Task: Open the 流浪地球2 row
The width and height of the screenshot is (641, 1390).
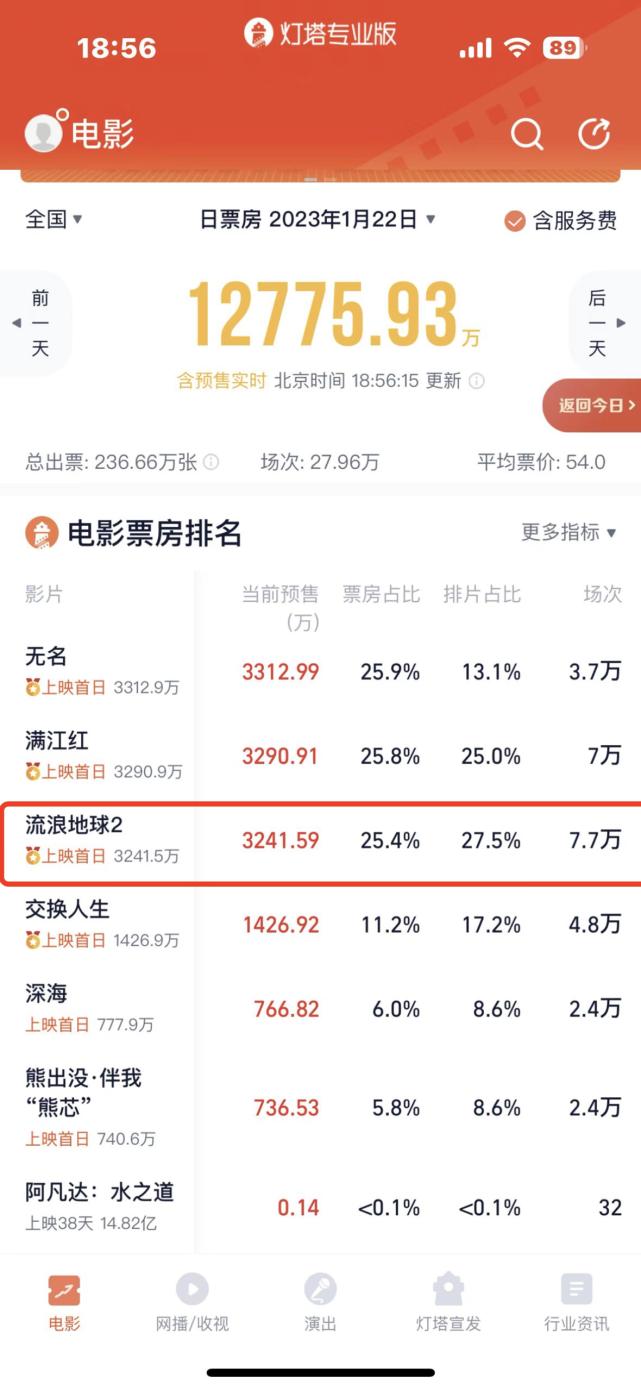Action: pos(320,840)
